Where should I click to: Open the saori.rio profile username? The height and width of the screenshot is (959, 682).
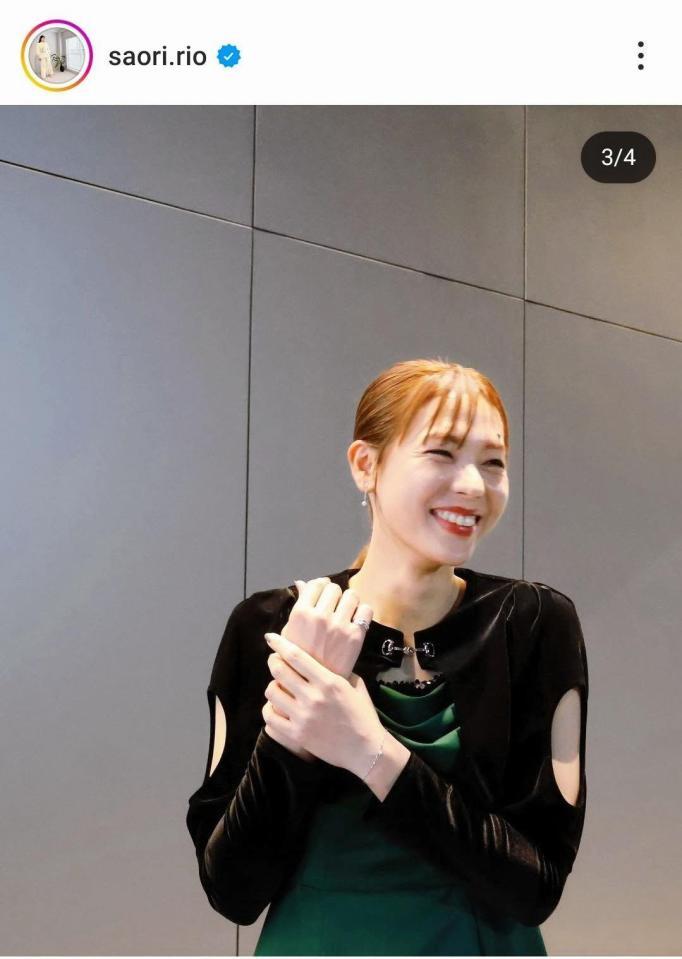coord(157,57)
